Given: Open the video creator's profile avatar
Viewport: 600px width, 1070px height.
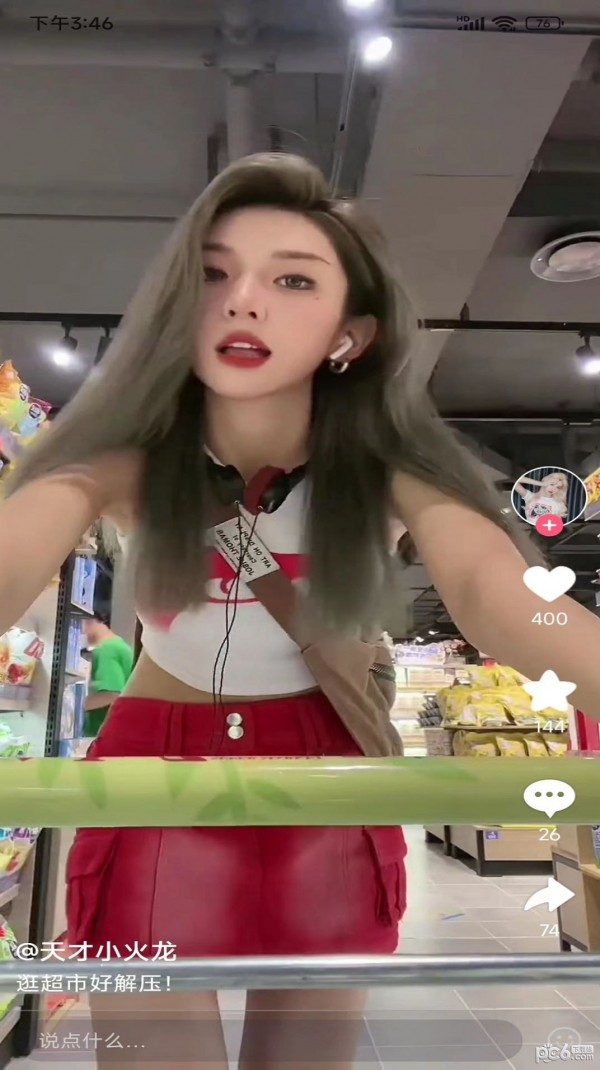Looking at the screenshot, I should tap(548, 493).
